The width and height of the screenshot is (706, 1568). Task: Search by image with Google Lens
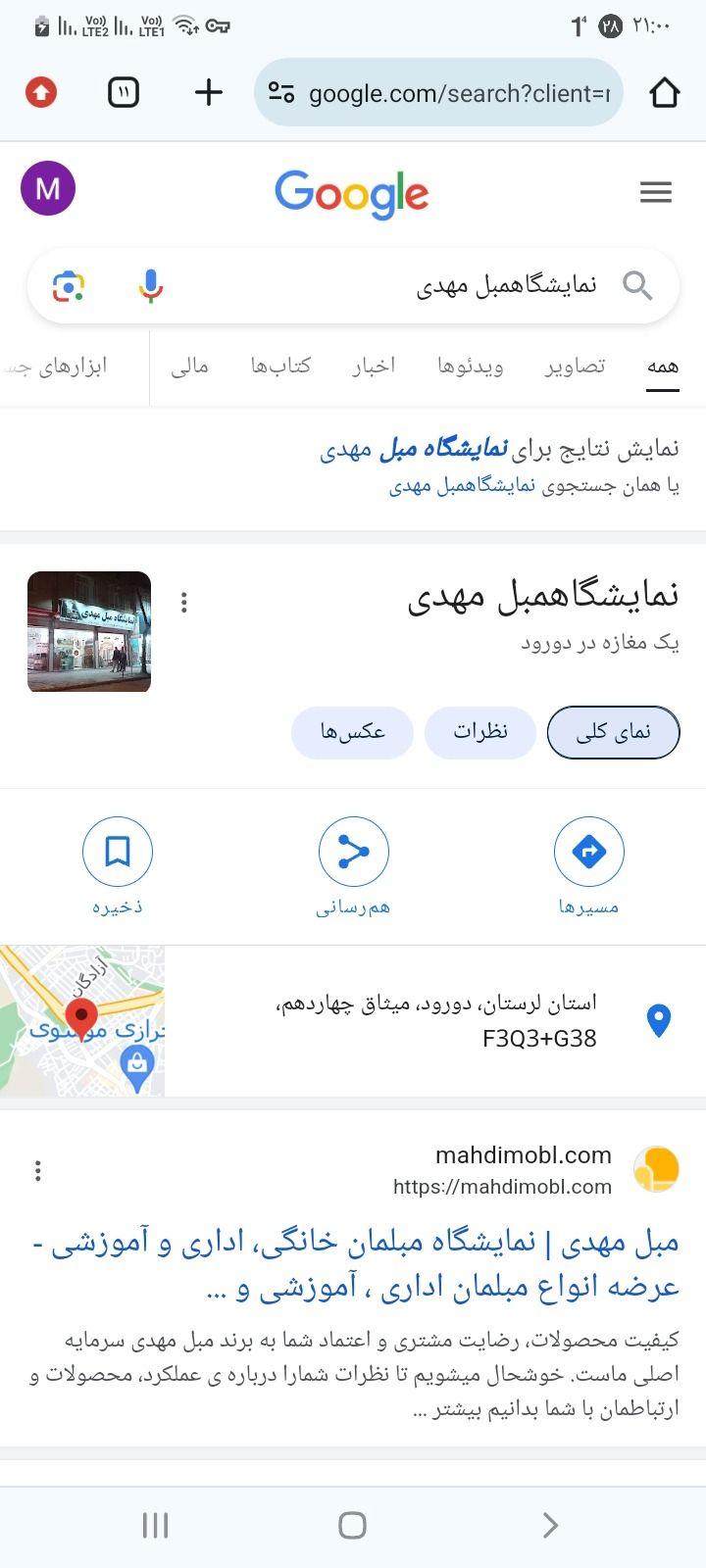(x=69, y=286)
